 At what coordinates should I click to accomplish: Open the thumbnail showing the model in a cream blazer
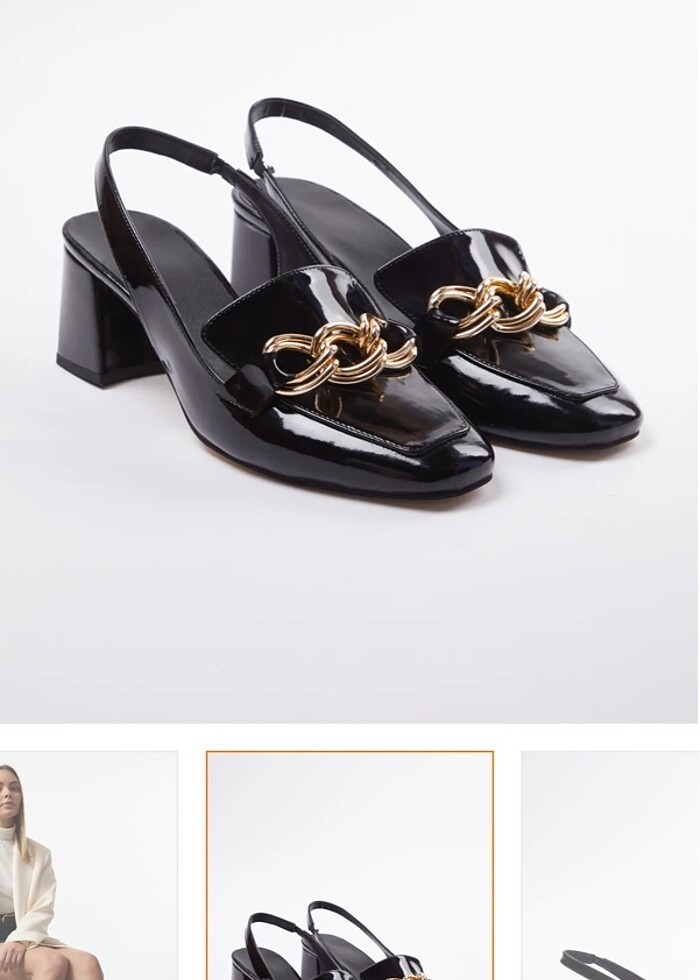coord(88,866)
